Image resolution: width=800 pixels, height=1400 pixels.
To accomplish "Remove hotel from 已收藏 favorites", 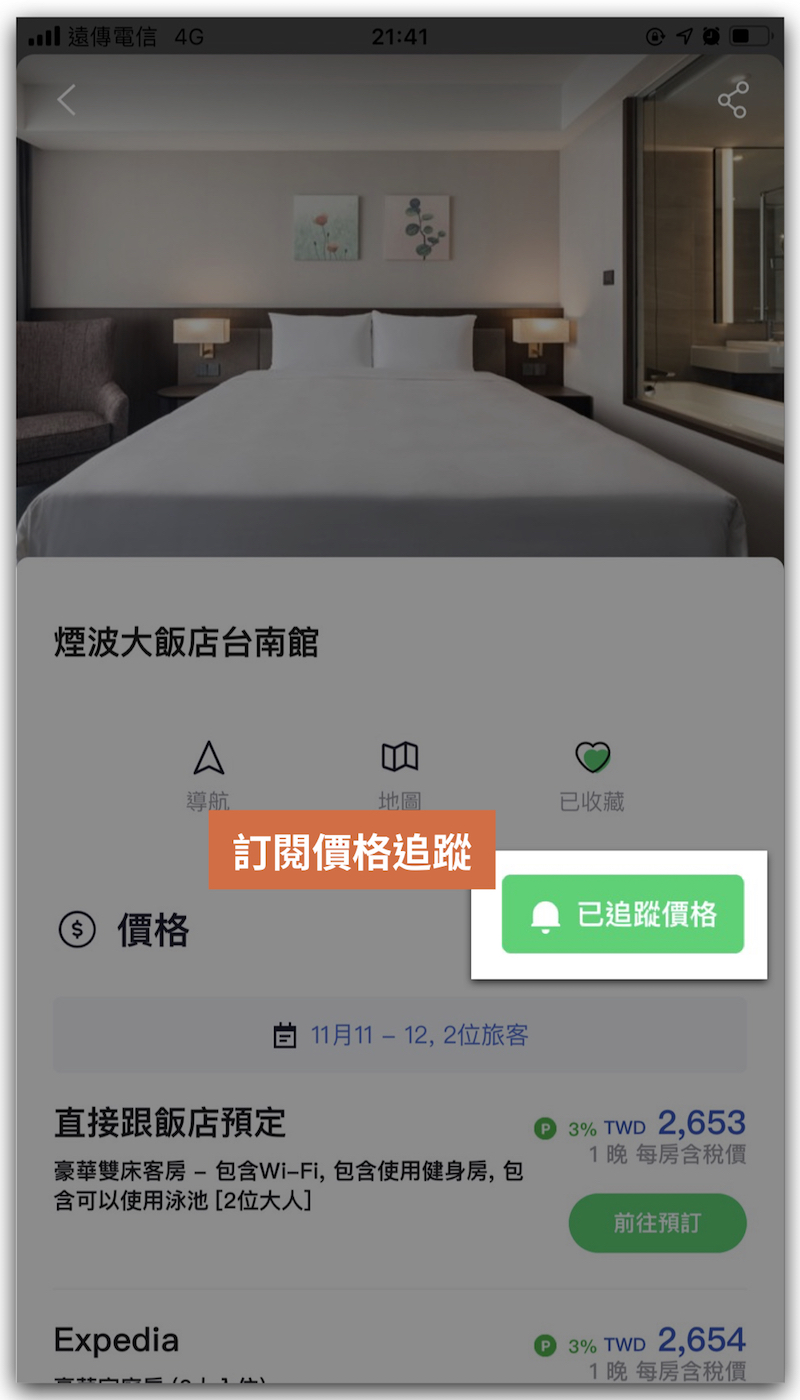I will (x=592, y=773).
